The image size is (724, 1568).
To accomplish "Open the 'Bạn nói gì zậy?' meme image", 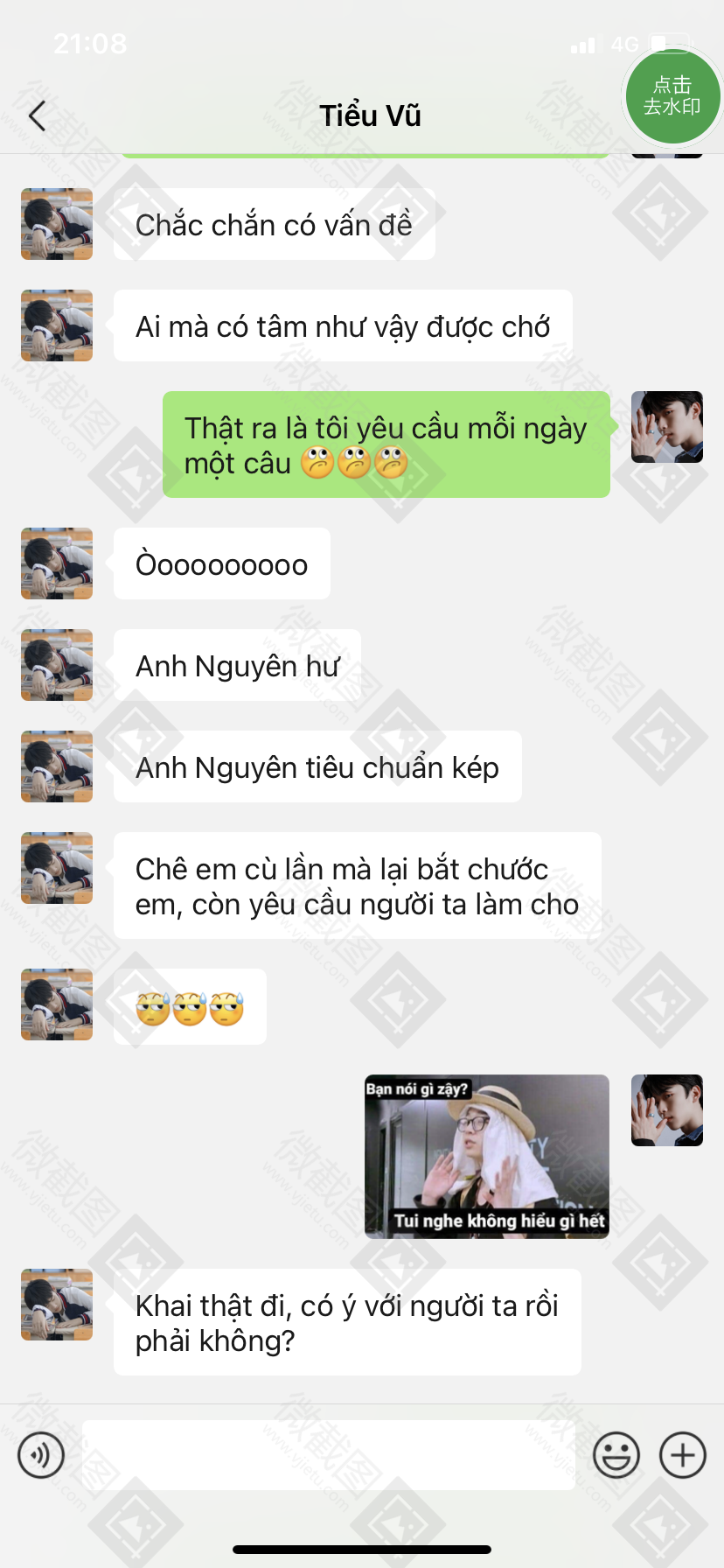I will coord(487,1156).
